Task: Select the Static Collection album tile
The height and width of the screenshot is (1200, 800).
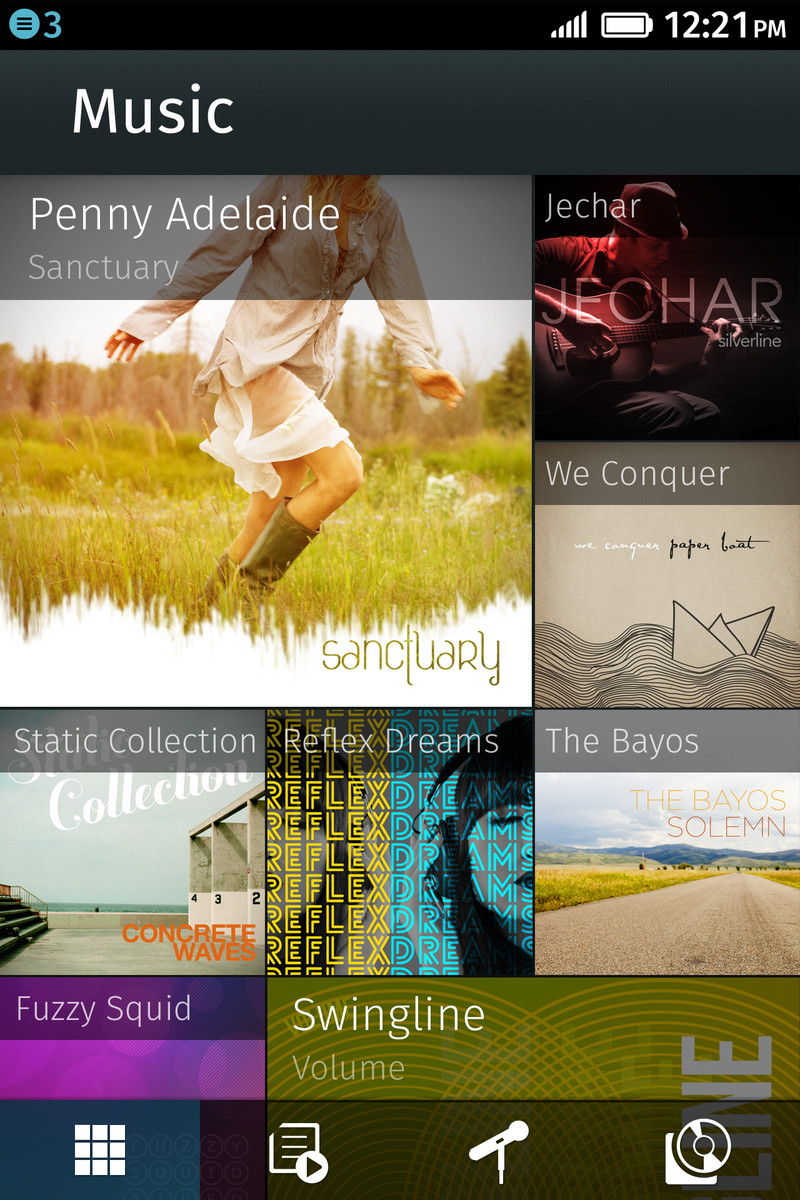Action: coord(132,842)
